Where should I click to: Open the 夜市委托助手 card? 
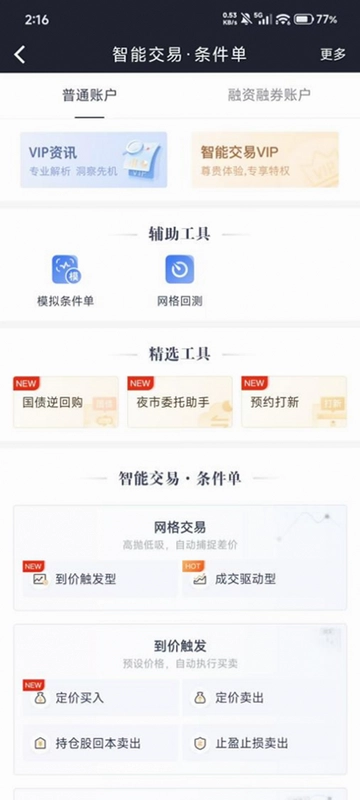[180, 402]
